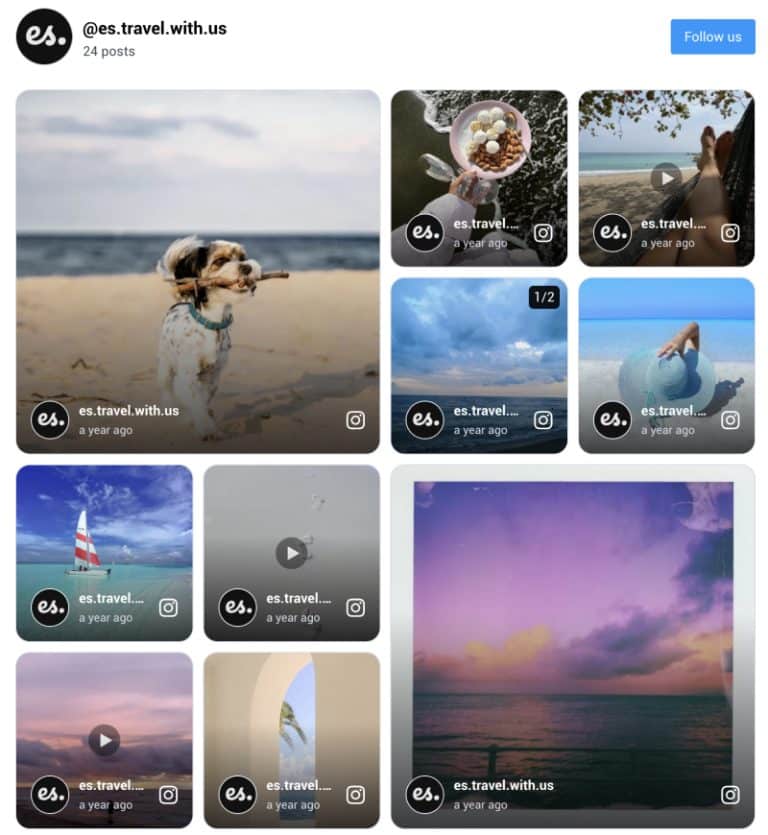Screen dimensions: 768x835
Task: Click the Instagram icon on the archway post
Action: [x=354, y=796]
